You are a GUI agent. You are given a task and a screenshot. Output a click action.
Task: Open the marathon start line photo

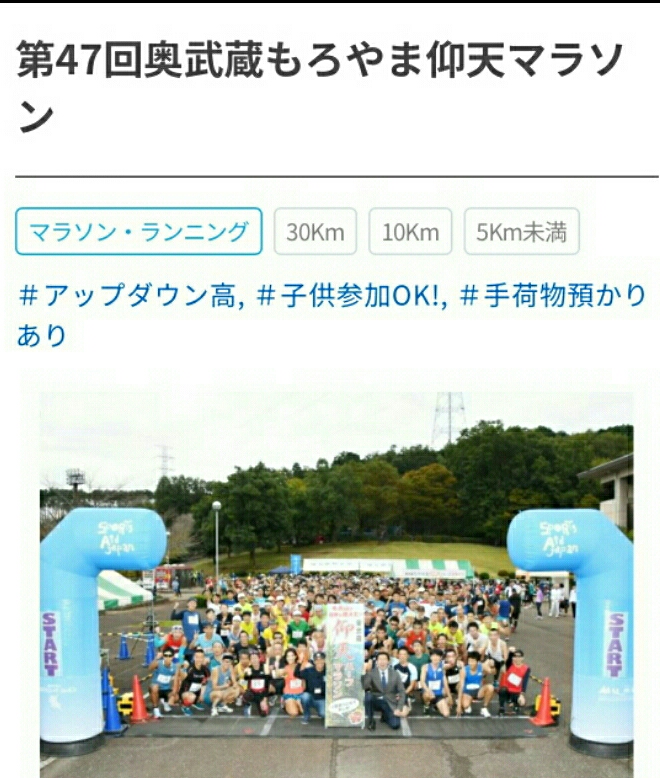coord(336,580)
